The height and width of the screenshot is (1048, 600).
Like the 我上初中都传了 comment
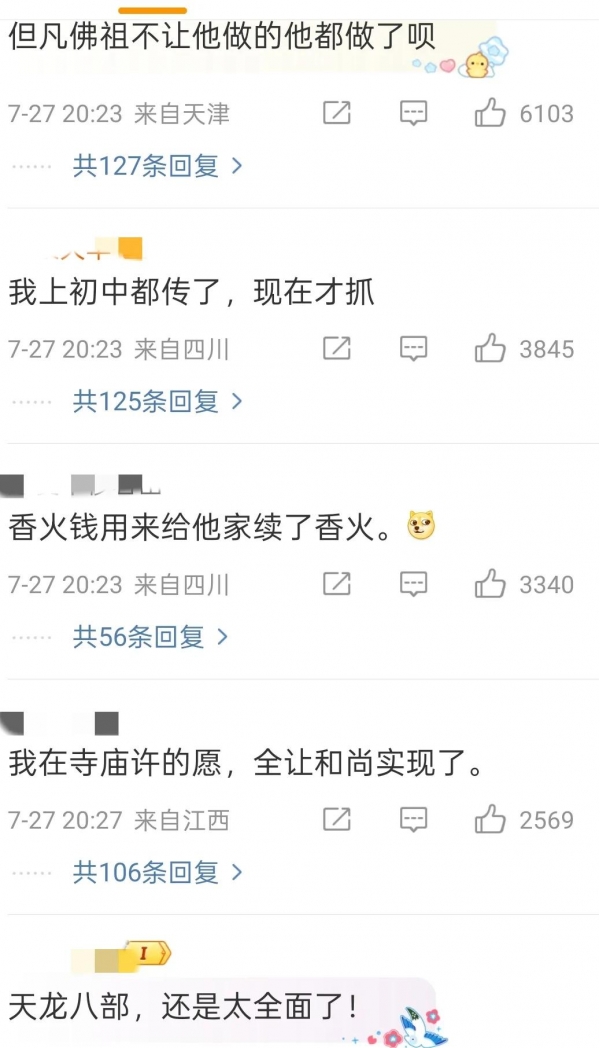tap(490, 349)
